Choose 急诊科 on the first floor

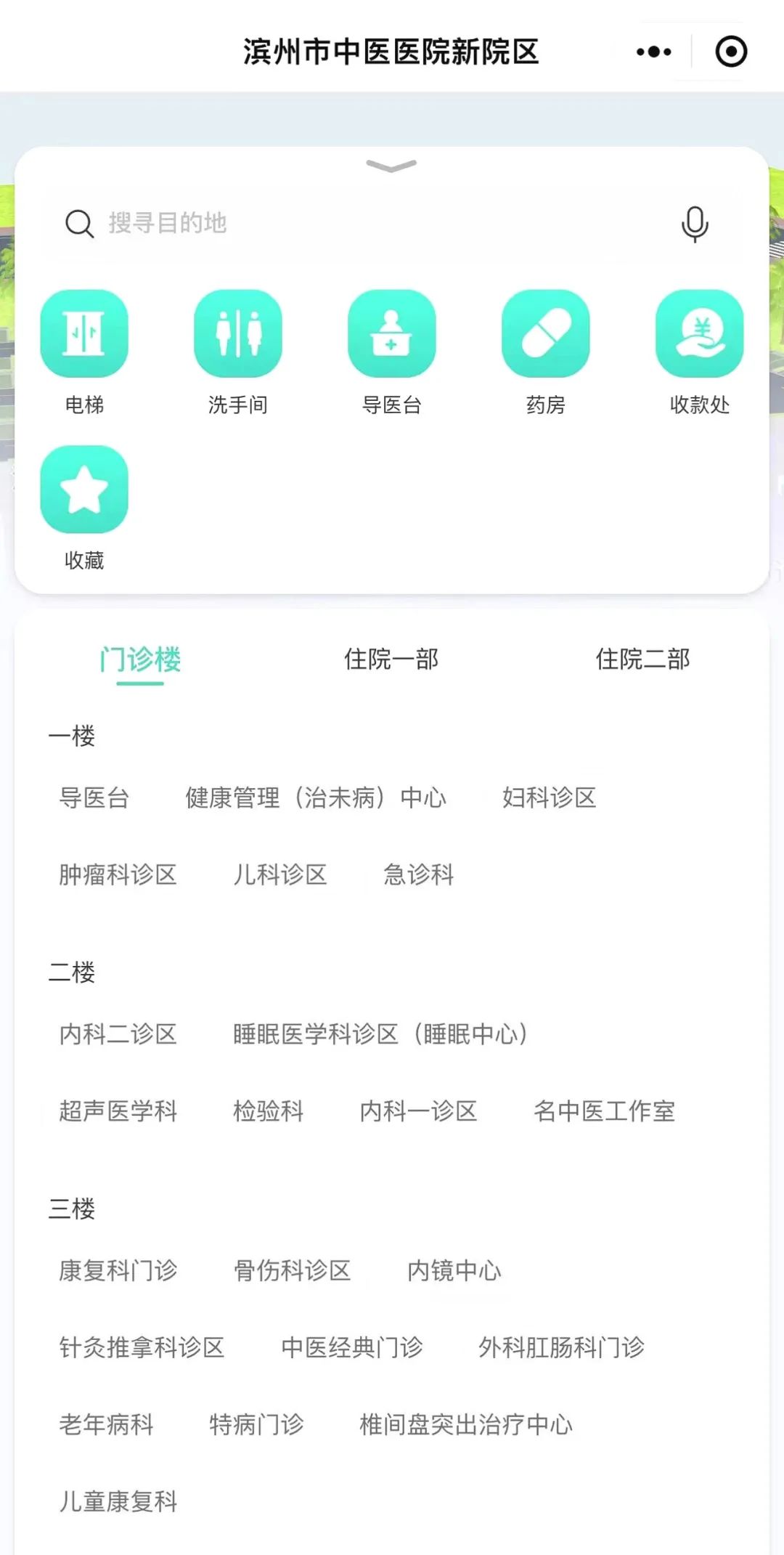(418, 874)
